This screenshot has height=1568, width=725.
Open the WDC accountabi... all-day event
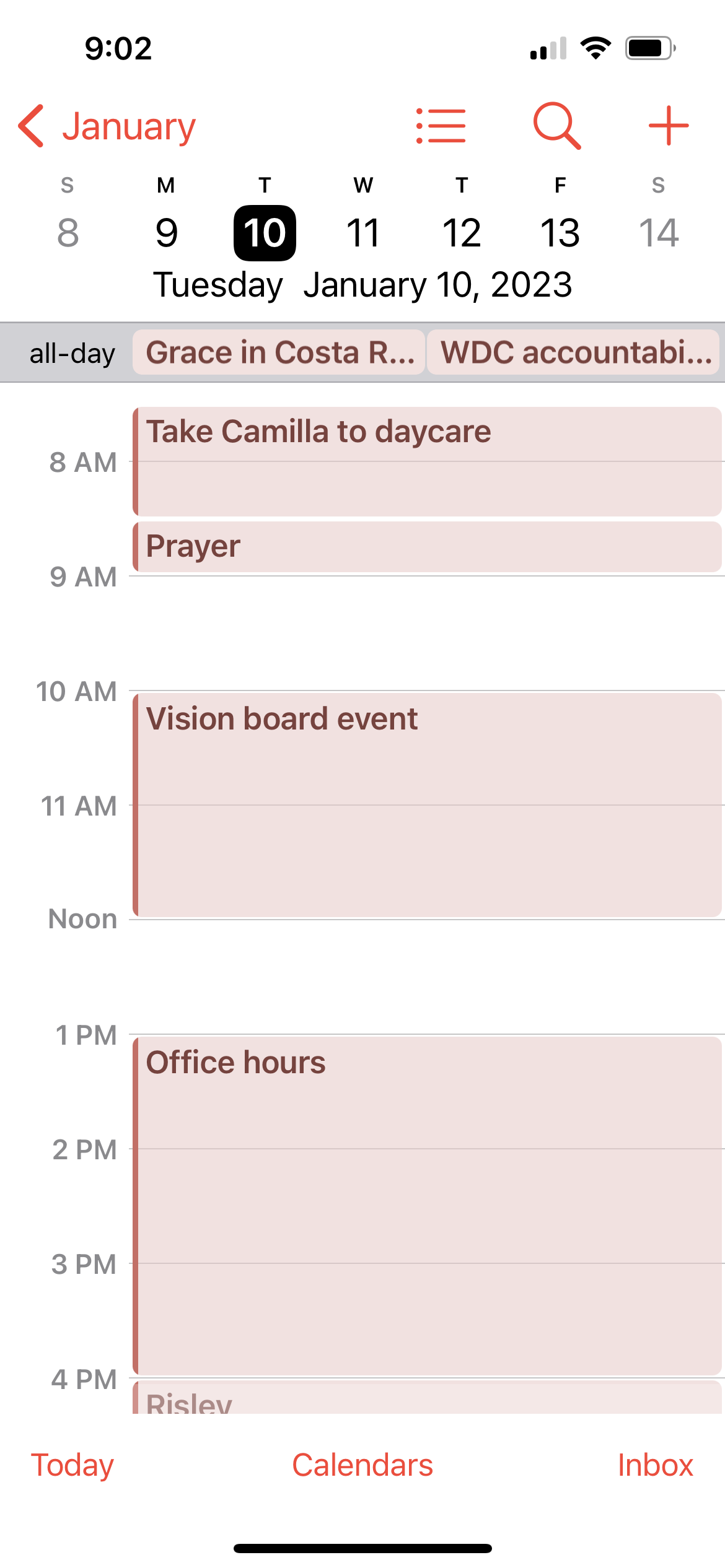tap(574, 352)
